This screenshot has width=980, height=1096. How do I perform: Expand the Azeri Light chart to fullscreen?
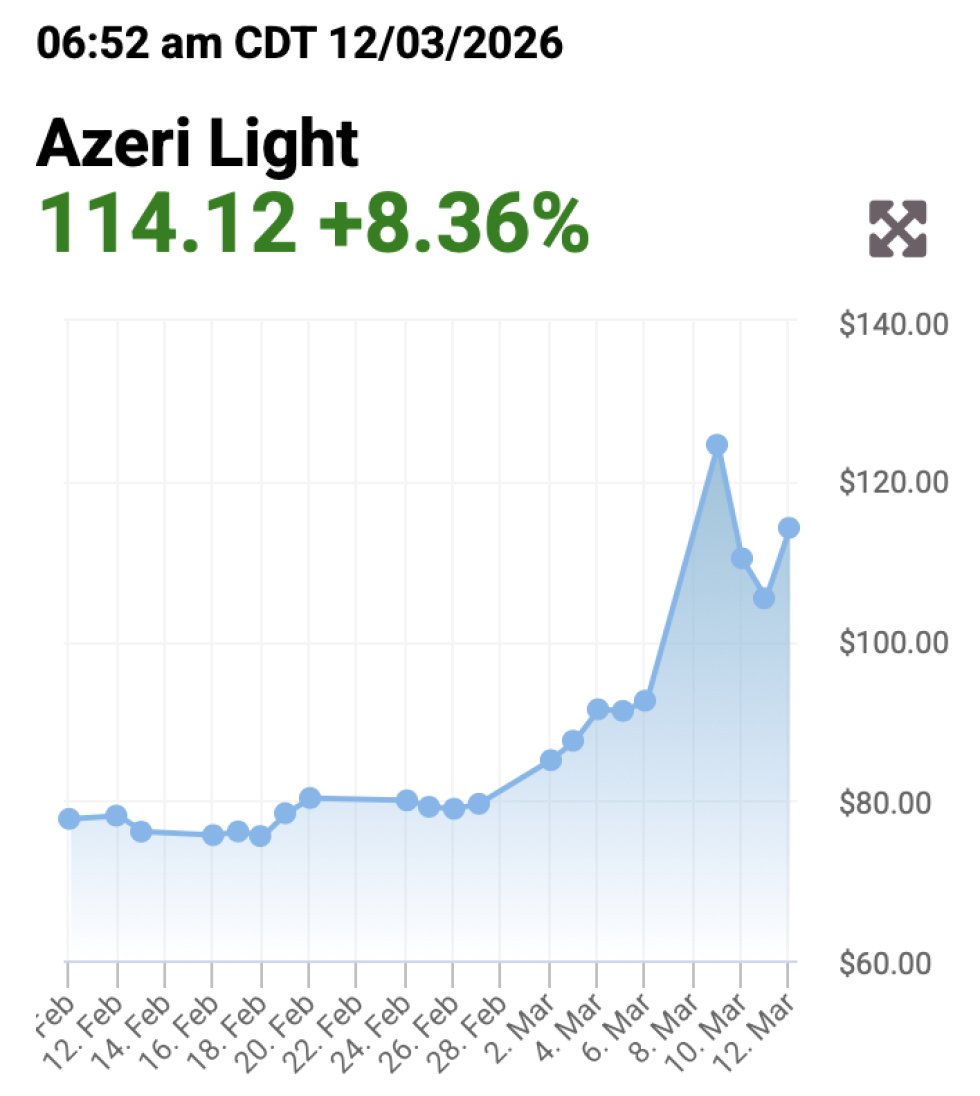pyautogui.click(x=897, y=229)
